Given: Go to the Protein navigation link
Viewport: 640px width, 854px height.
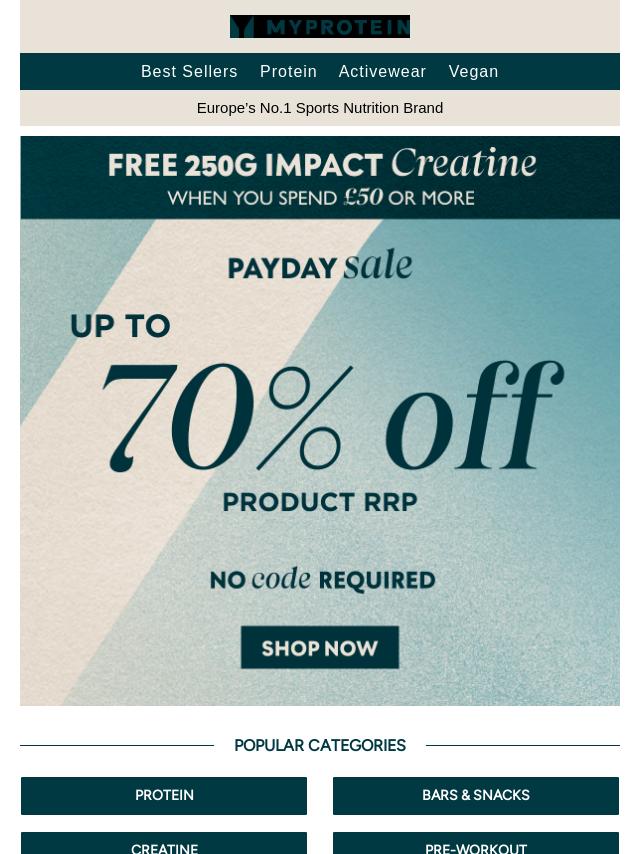Looking at the screenshot, I should [x=288, y=72].
